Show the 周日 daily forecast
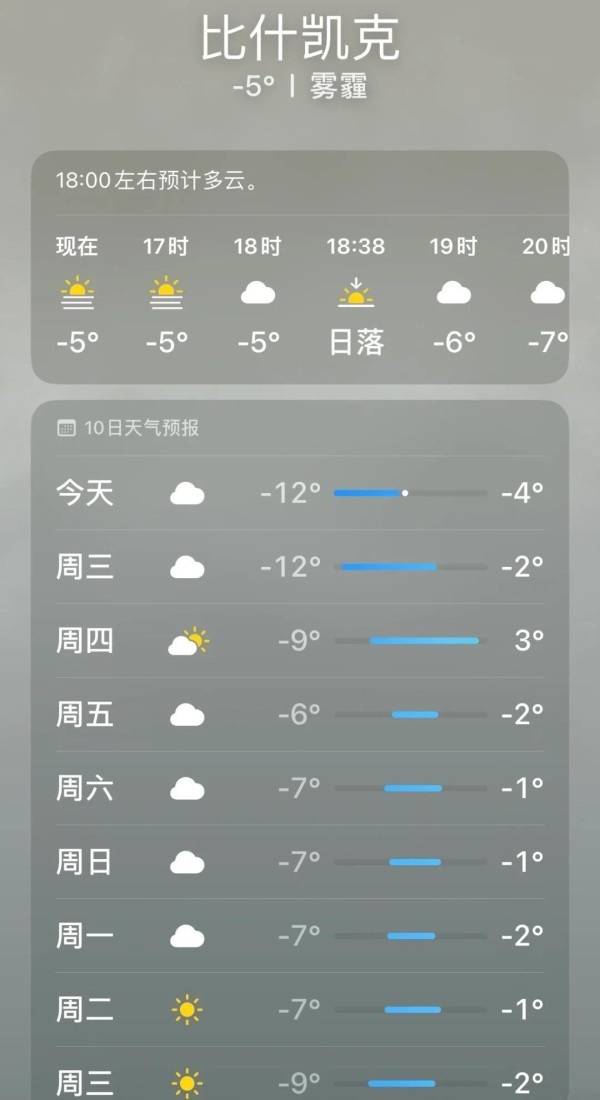Screen dimensions: 600x1100 coord(300,861)
